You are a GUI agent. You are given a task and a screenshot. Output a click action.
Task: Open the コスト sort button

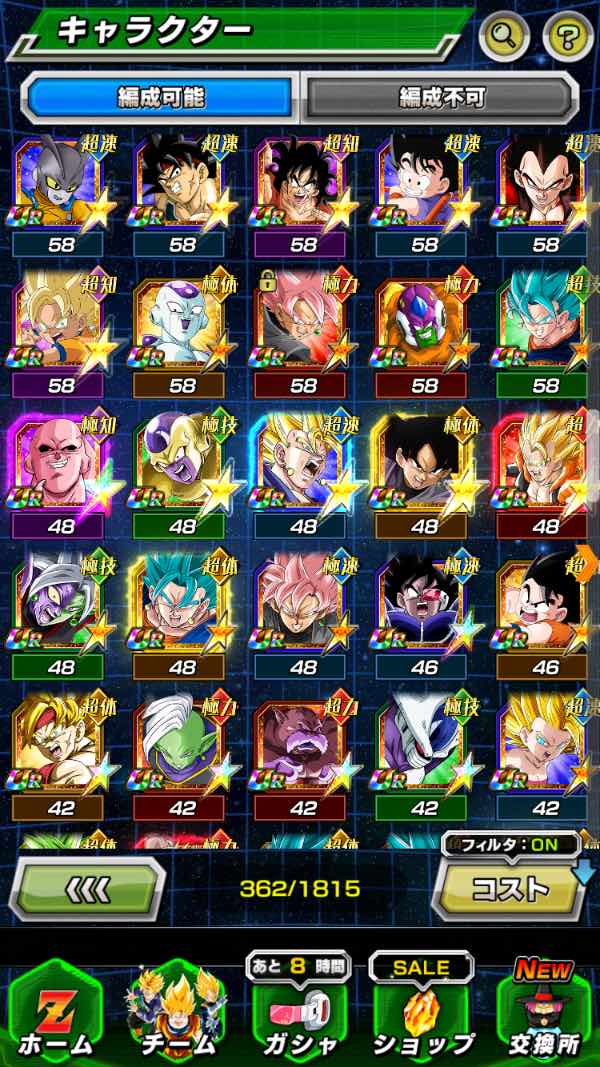[x=510, y=888]
